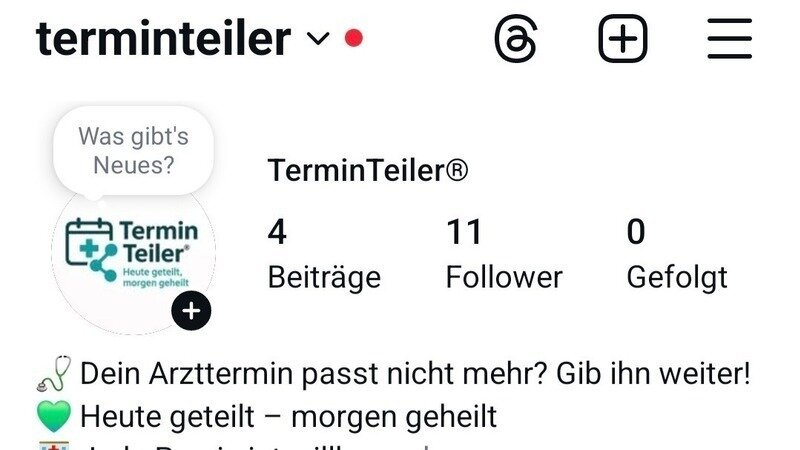Image resolution: width=800 pixels, height=450 pixels.
Task: Add a story via profile picture plus
Action: (191, 311)
